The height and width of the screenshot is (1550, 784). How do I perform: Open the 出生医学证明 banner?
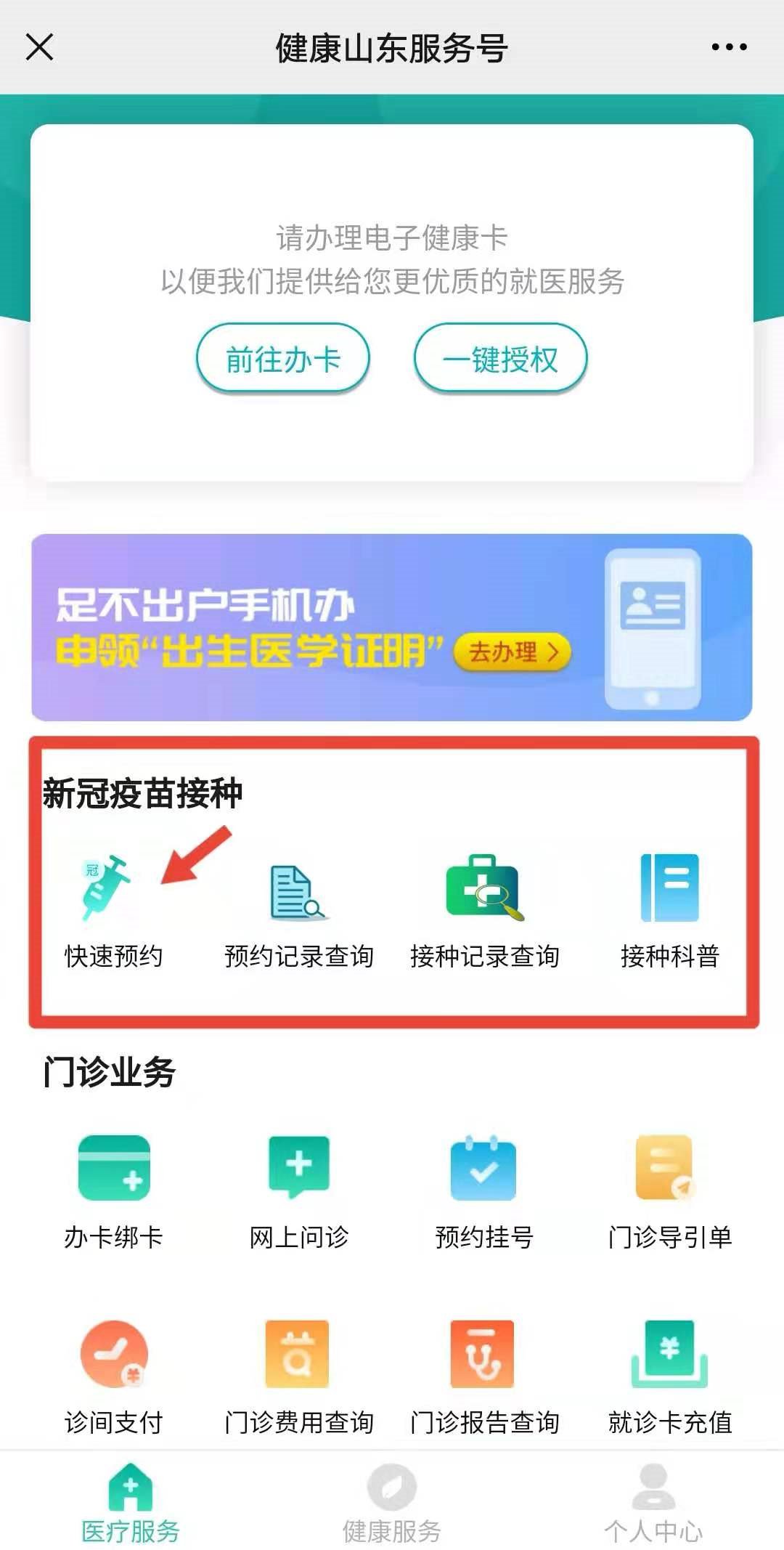(x=391, y=628)
